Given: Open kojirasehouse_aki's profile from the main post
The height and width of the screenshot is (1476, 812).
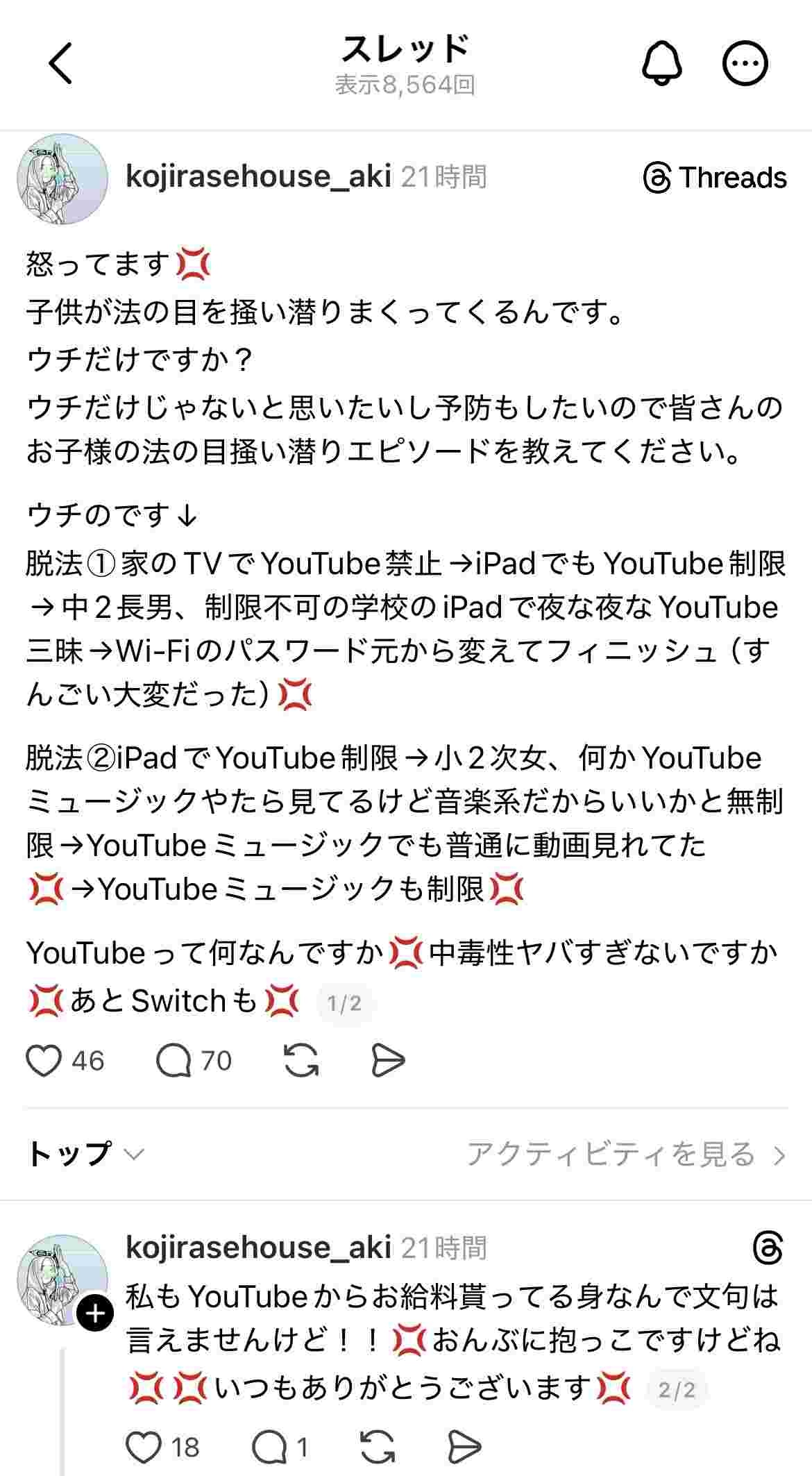Looking at the screenshot, I should pos(258,176).
